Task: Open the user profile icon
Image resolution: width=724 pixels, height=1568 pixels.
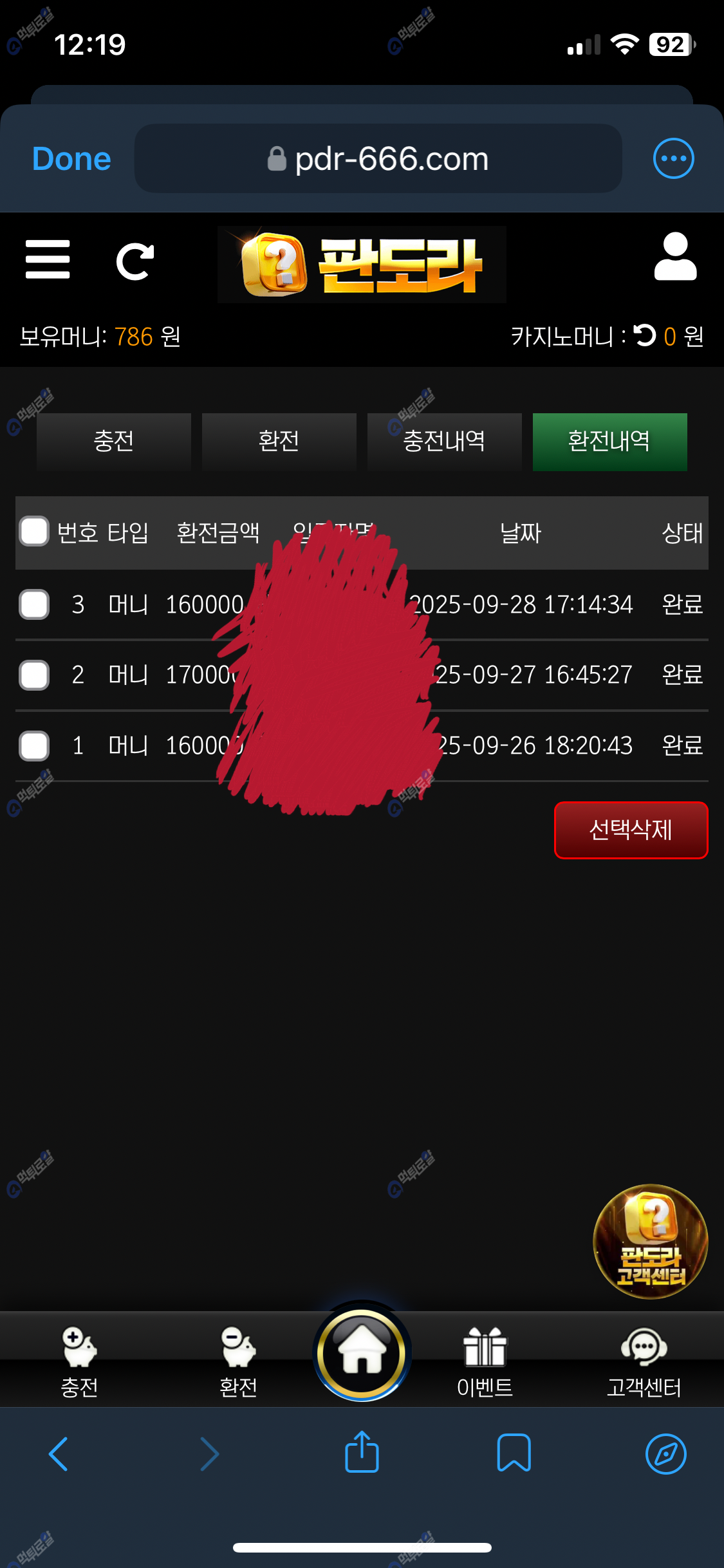Action: pos(675,257)
